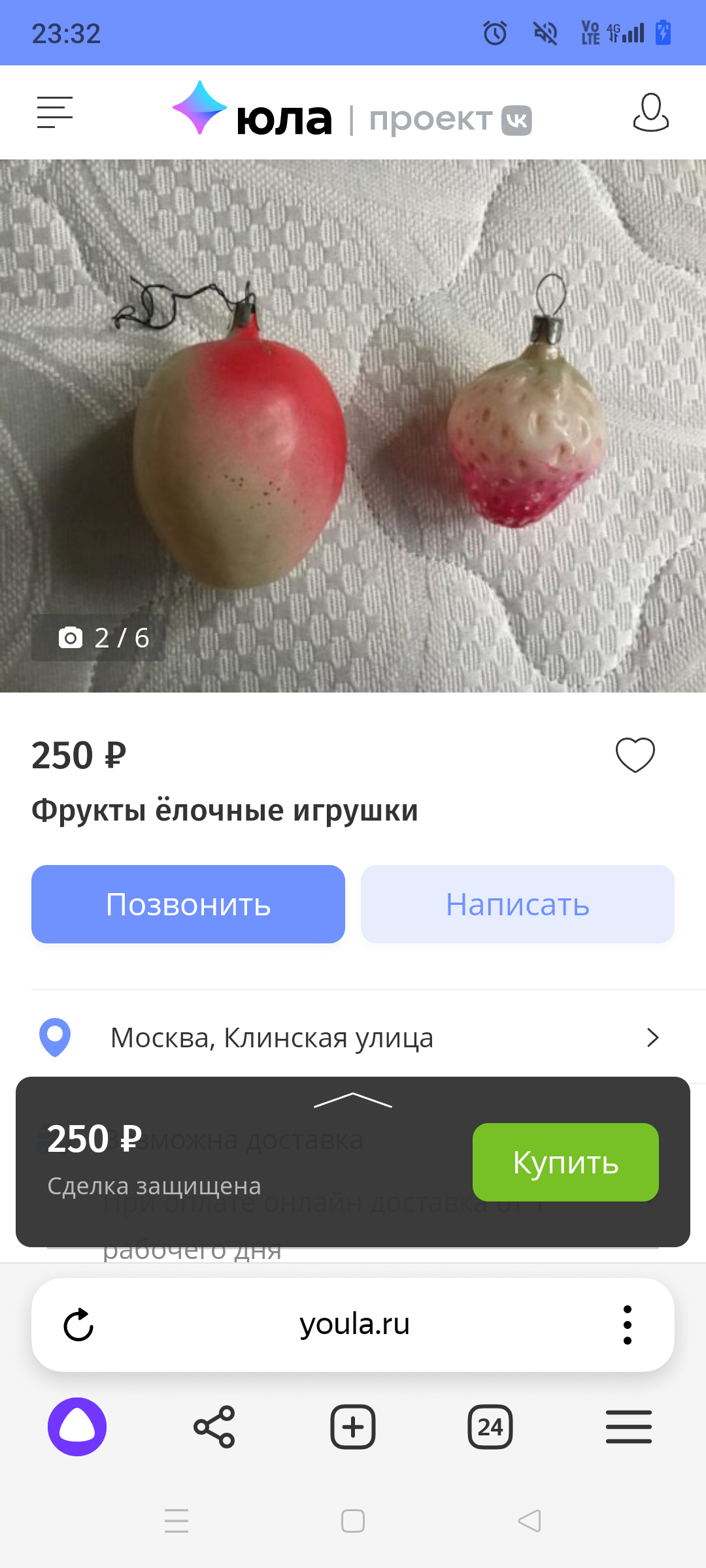
Task: Expand the purchase panel chevron
Action: pos(353,1101)
